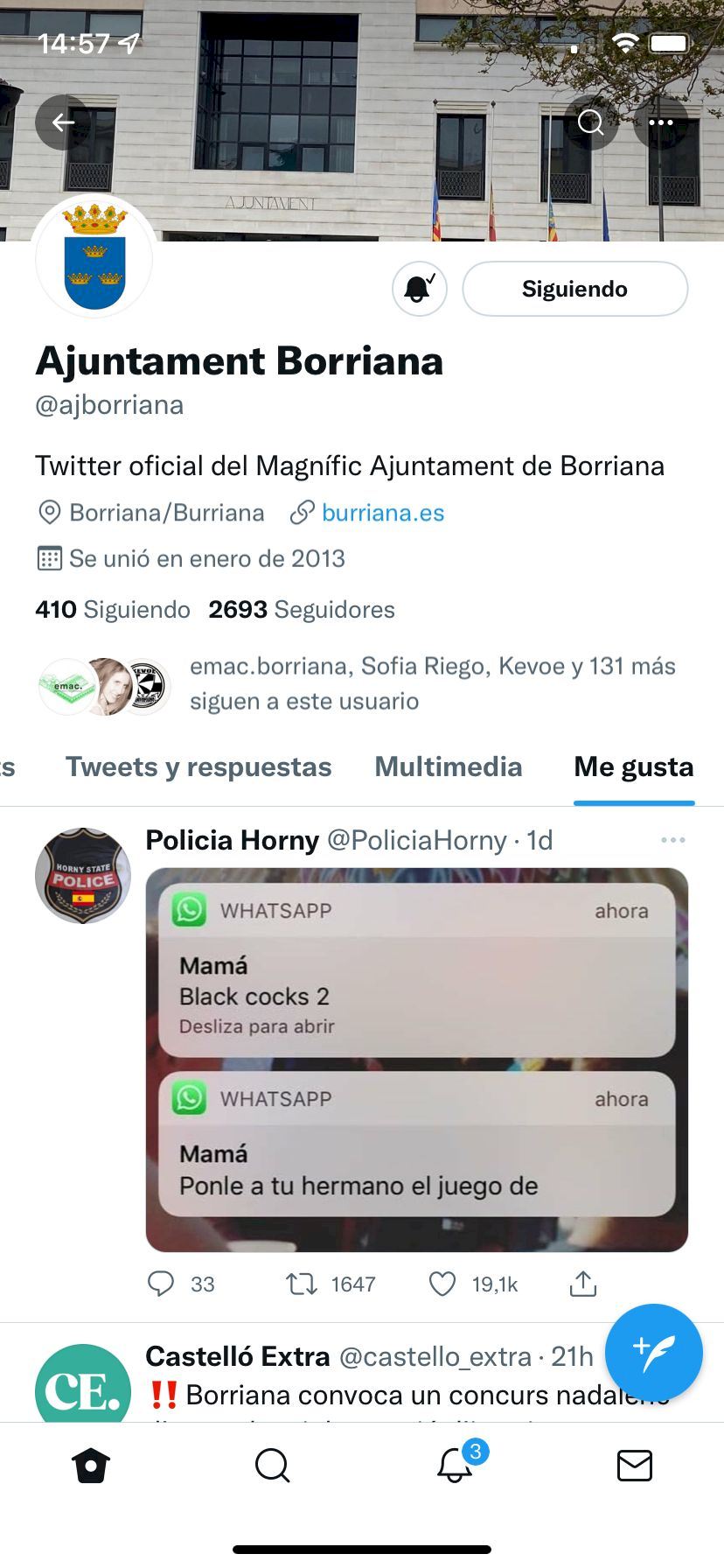Screen dimensions: 724x1568
Task: Switch to the Multimedia tab
Action: pos(449,766)
